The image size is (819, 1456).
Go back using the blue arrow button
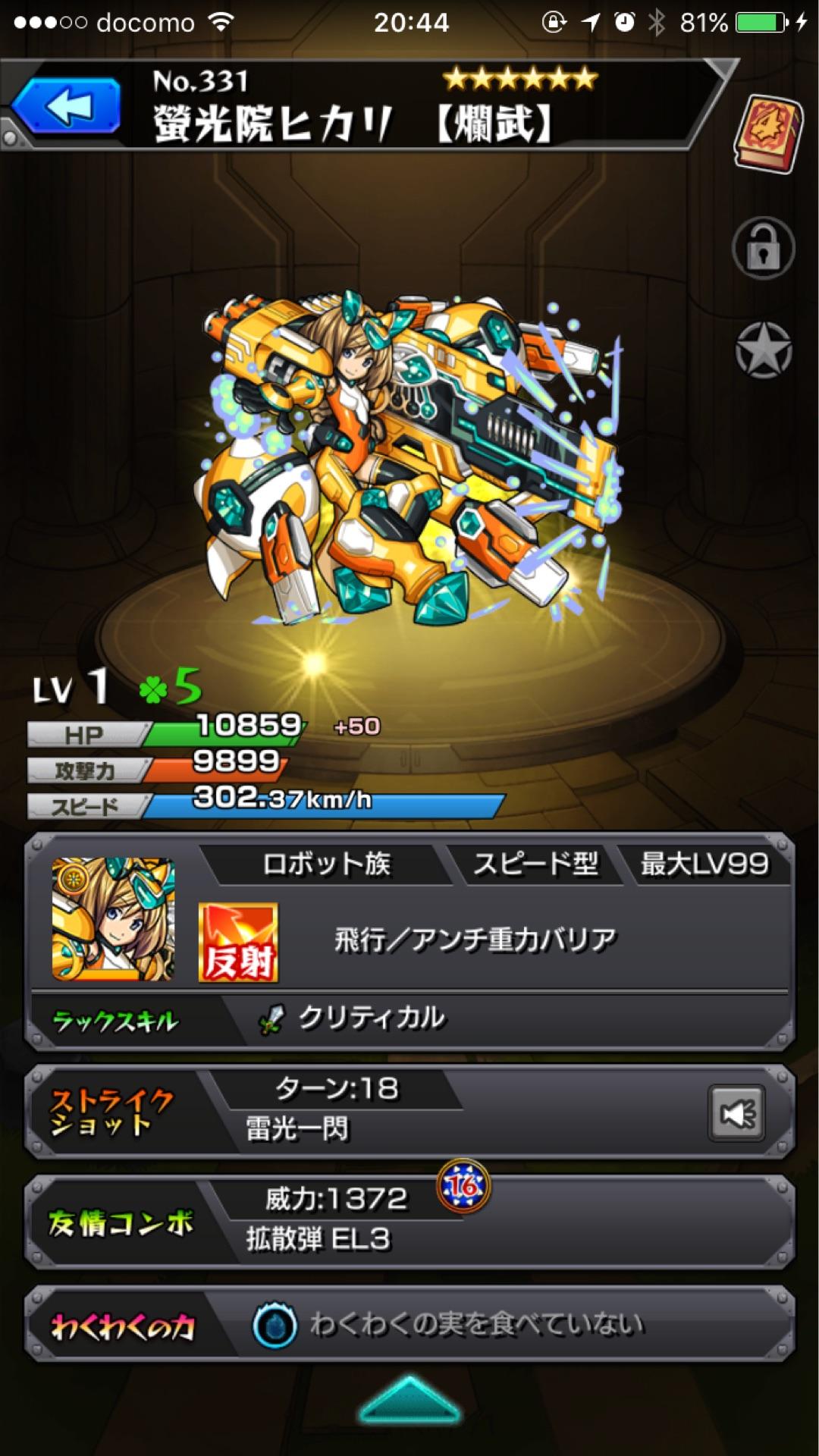[67, 106]
